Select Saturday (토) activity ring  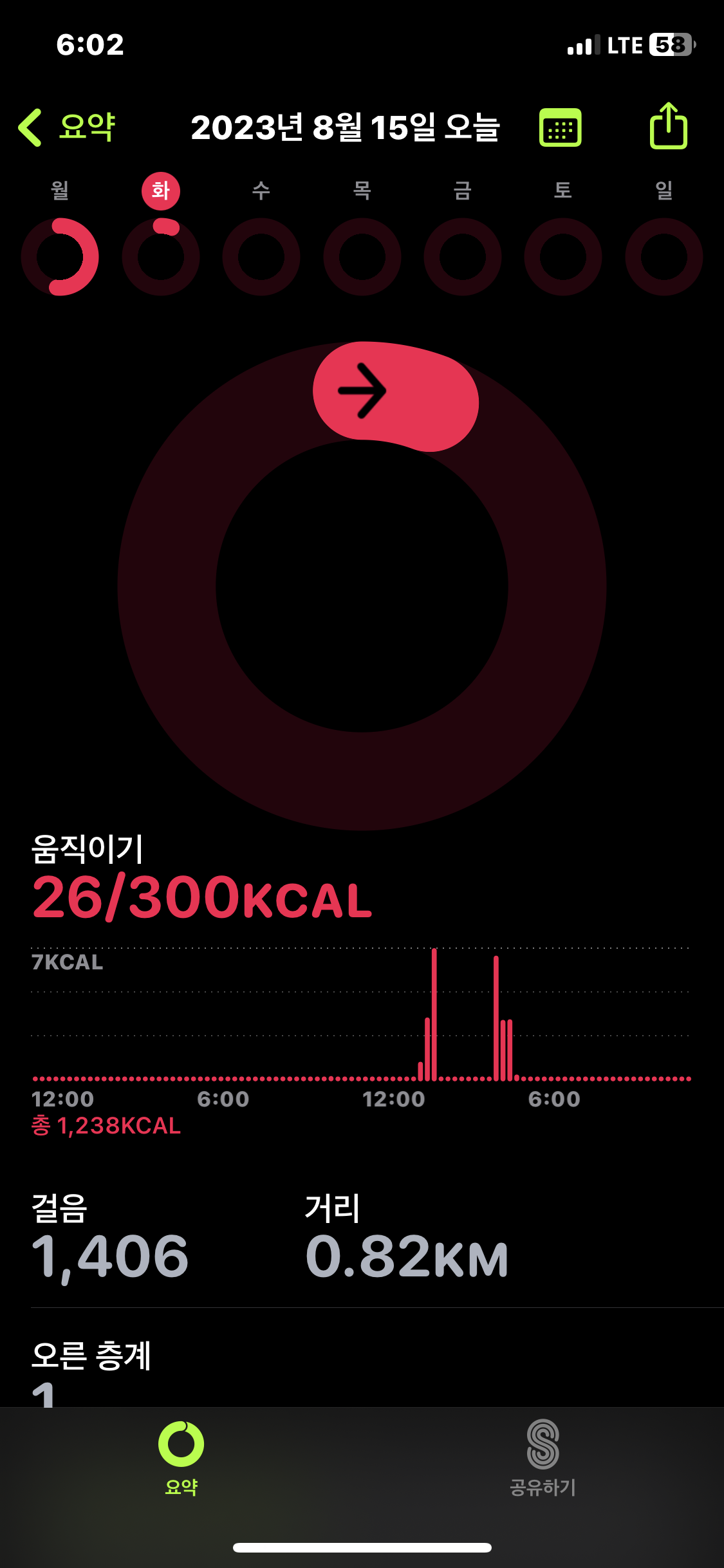[563, 256]
